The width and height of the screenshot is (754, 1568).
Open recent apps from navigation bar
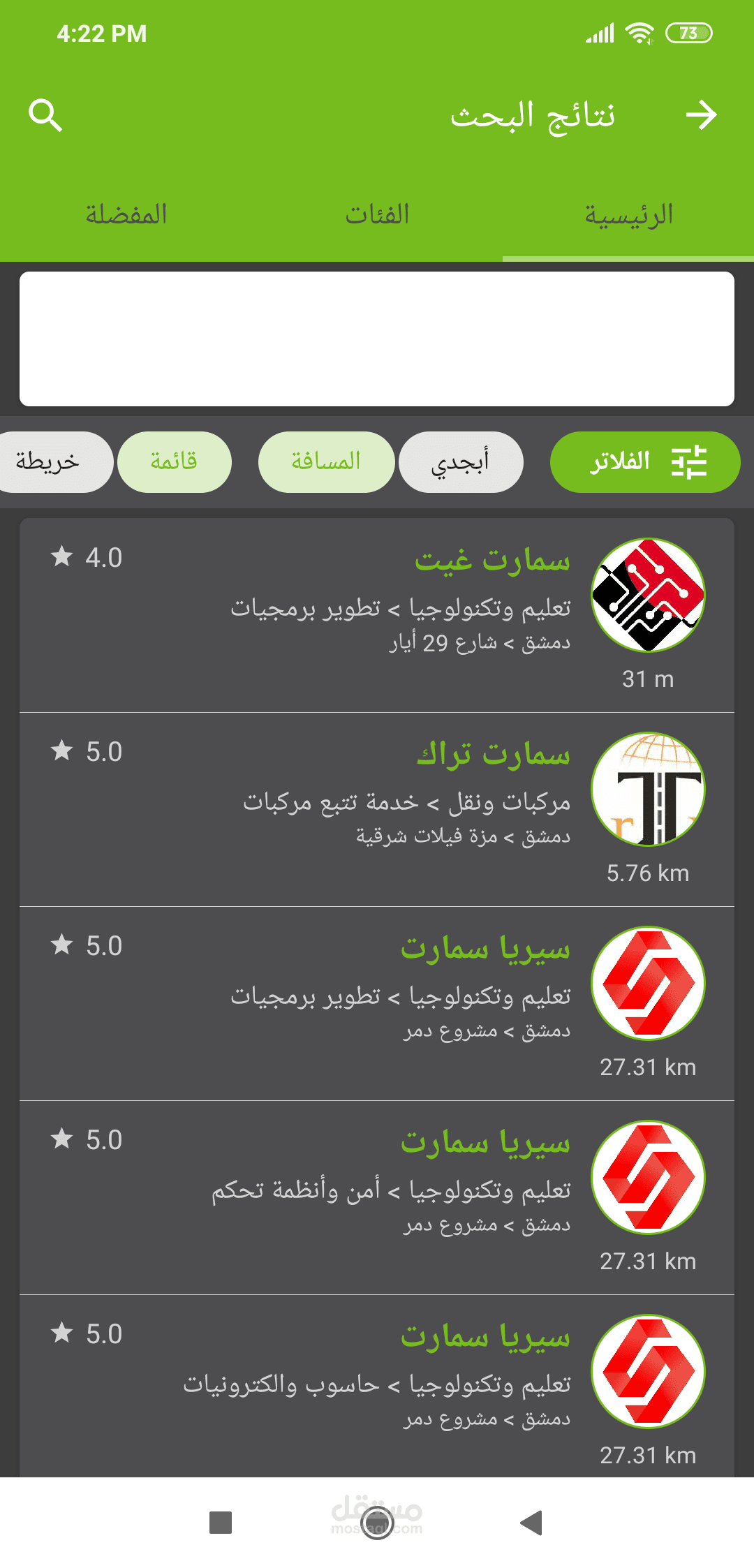(x=221, y=1522)
